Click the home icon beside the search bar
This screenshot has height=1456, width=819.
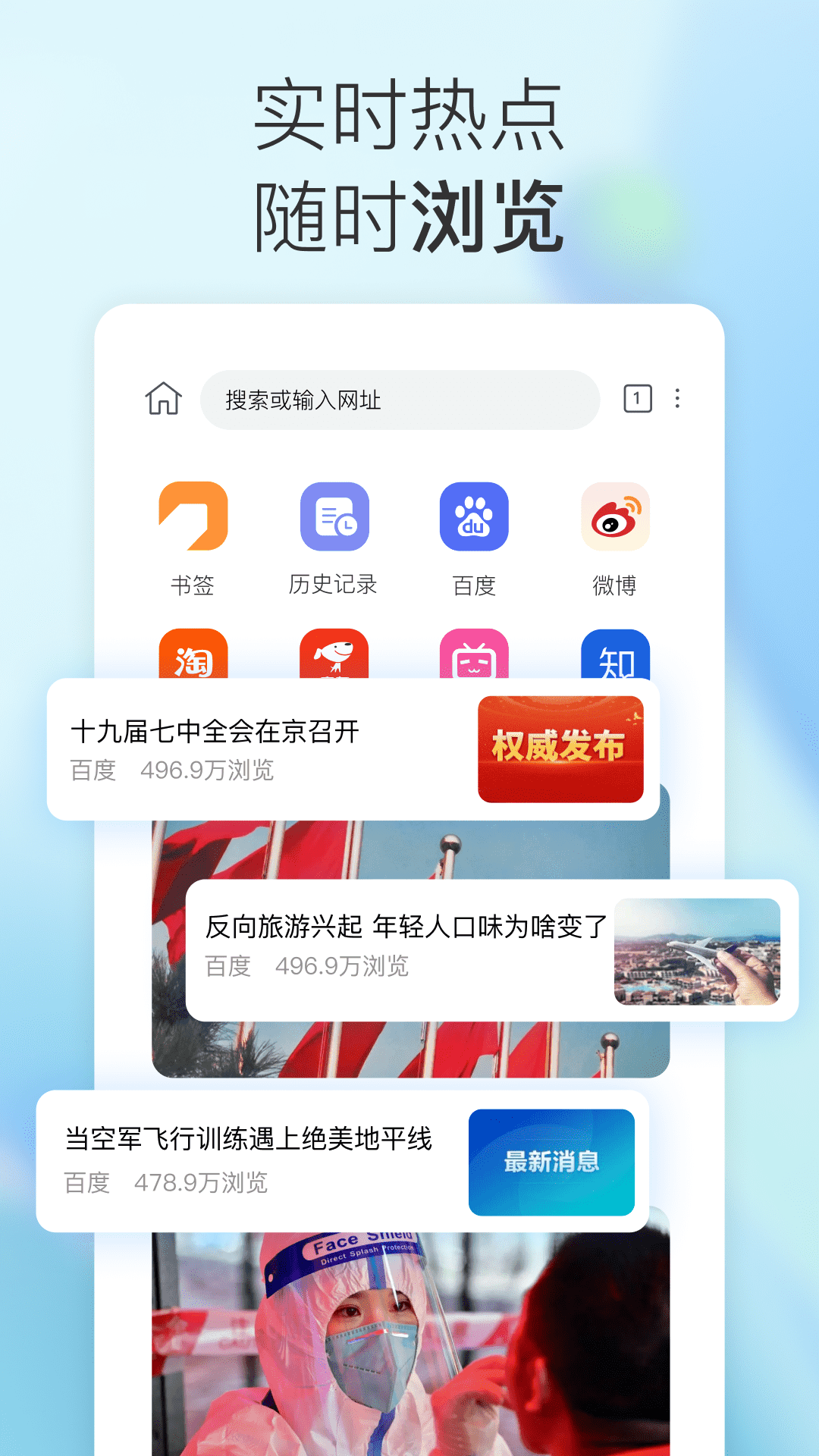[x=163, y=400]
